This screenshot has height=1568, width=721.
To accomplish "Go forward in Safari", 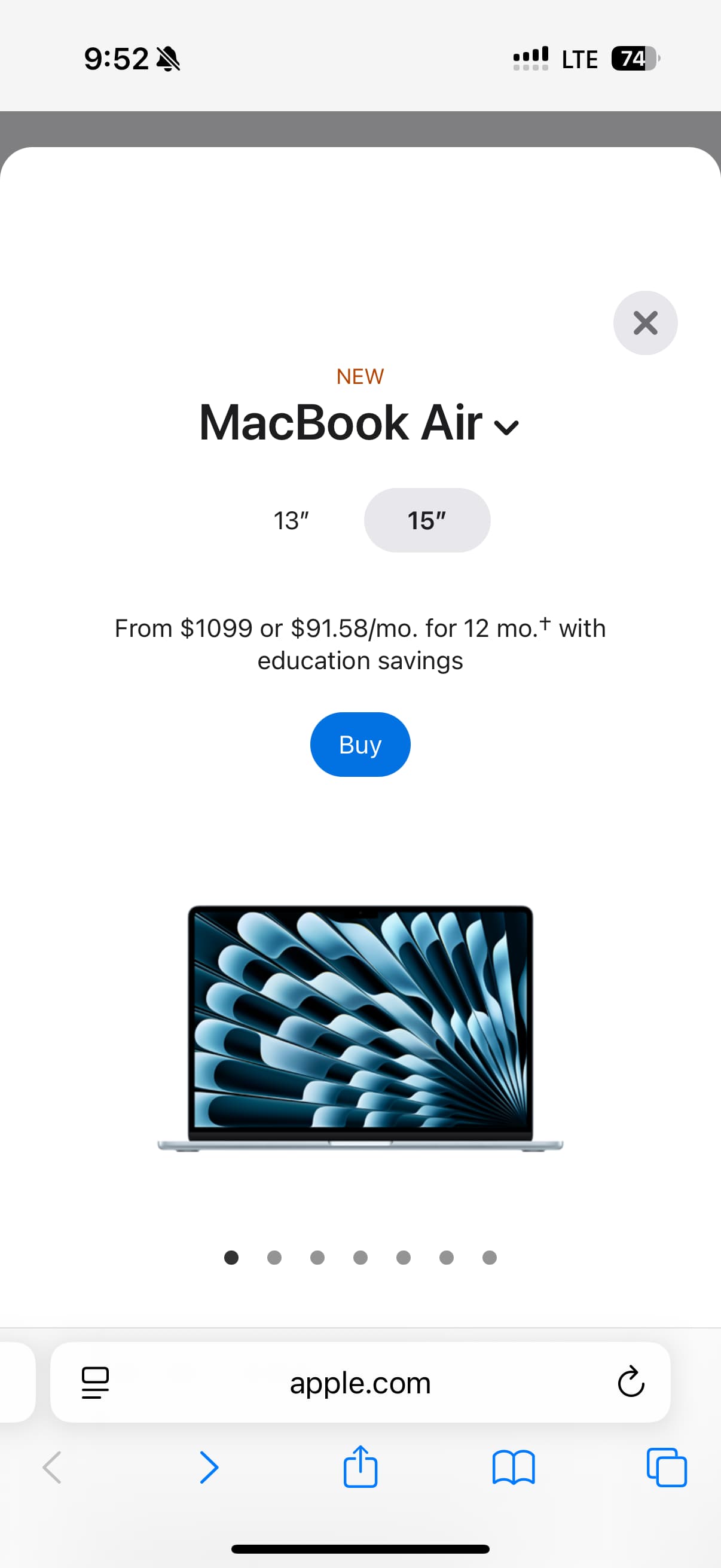I will (209, 1468).
